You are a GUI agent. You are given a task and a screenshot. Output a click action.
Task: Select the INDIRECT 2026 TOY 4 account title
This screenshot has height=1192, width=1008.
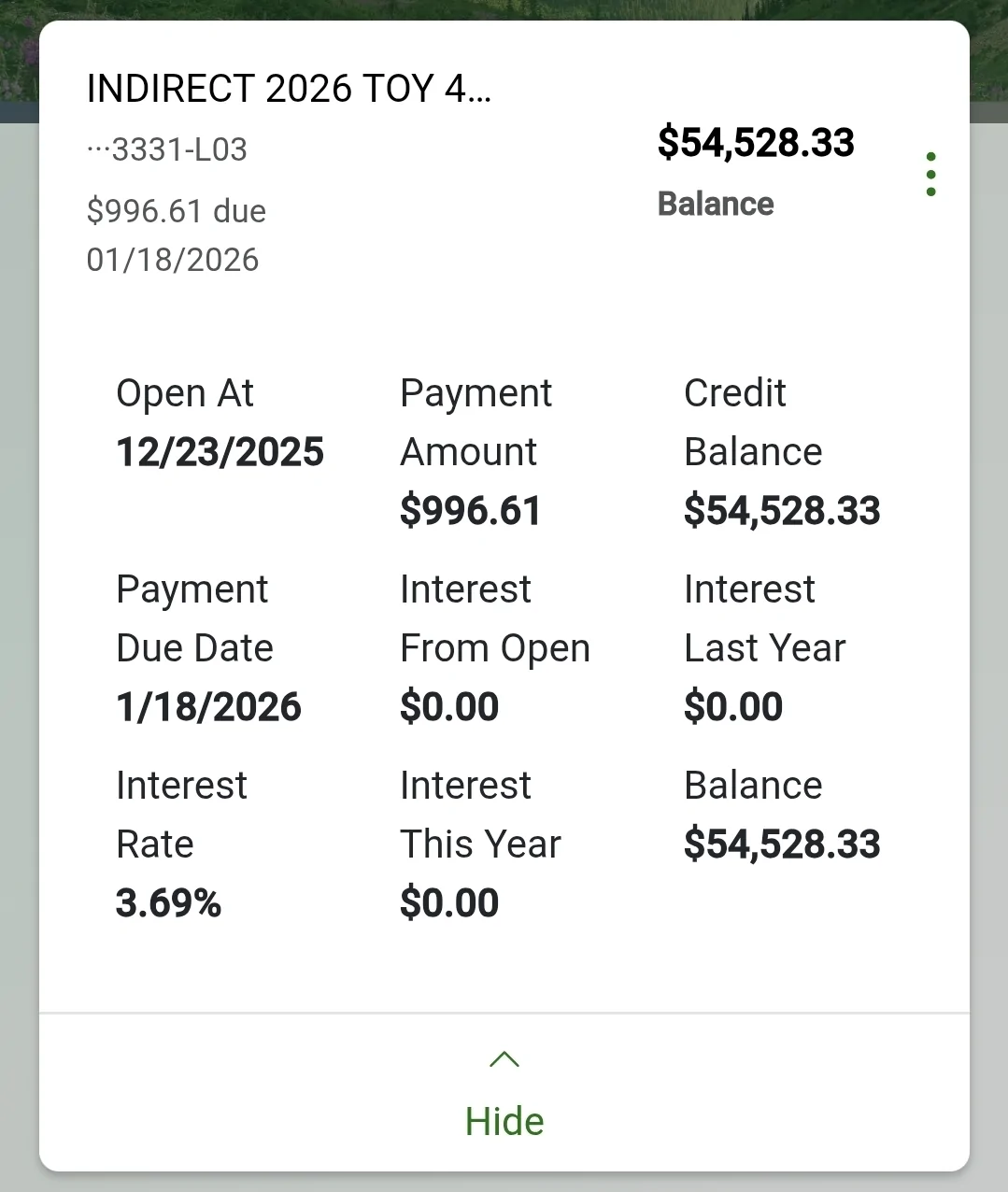click(x=288, y=89)
